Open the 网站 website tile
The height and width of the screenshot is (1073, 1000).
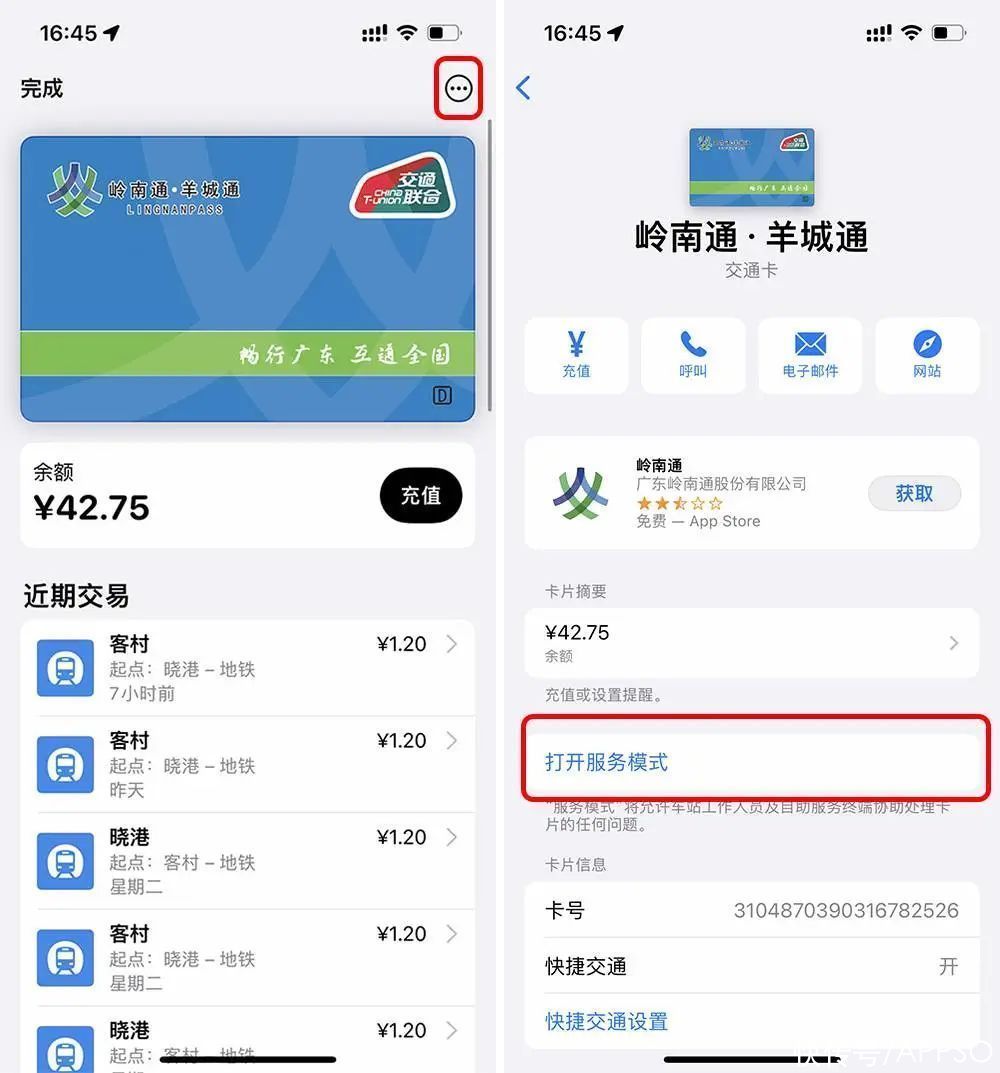[927, 355]
